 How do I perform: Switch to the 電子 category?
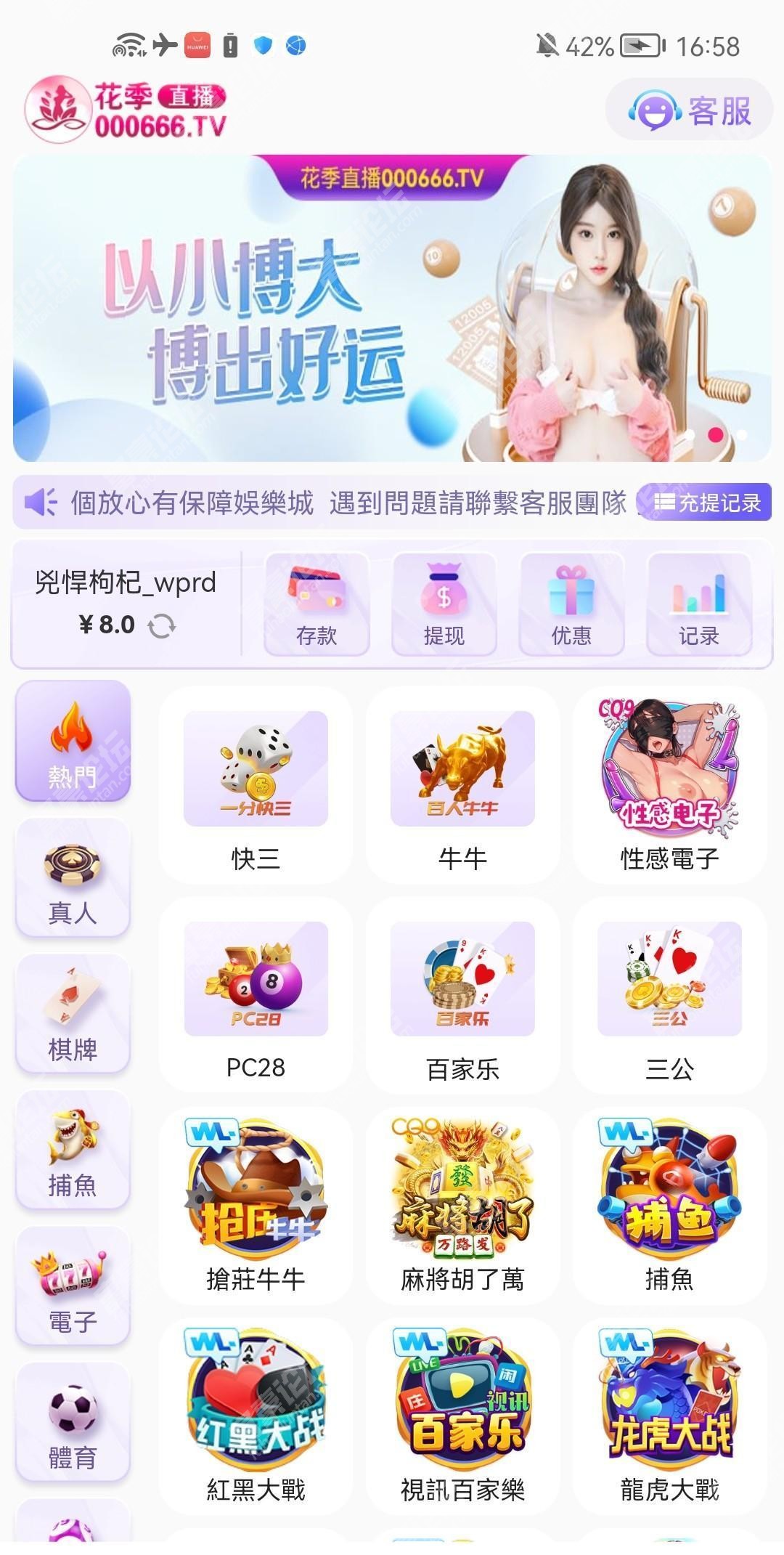tap(73, 1286)
